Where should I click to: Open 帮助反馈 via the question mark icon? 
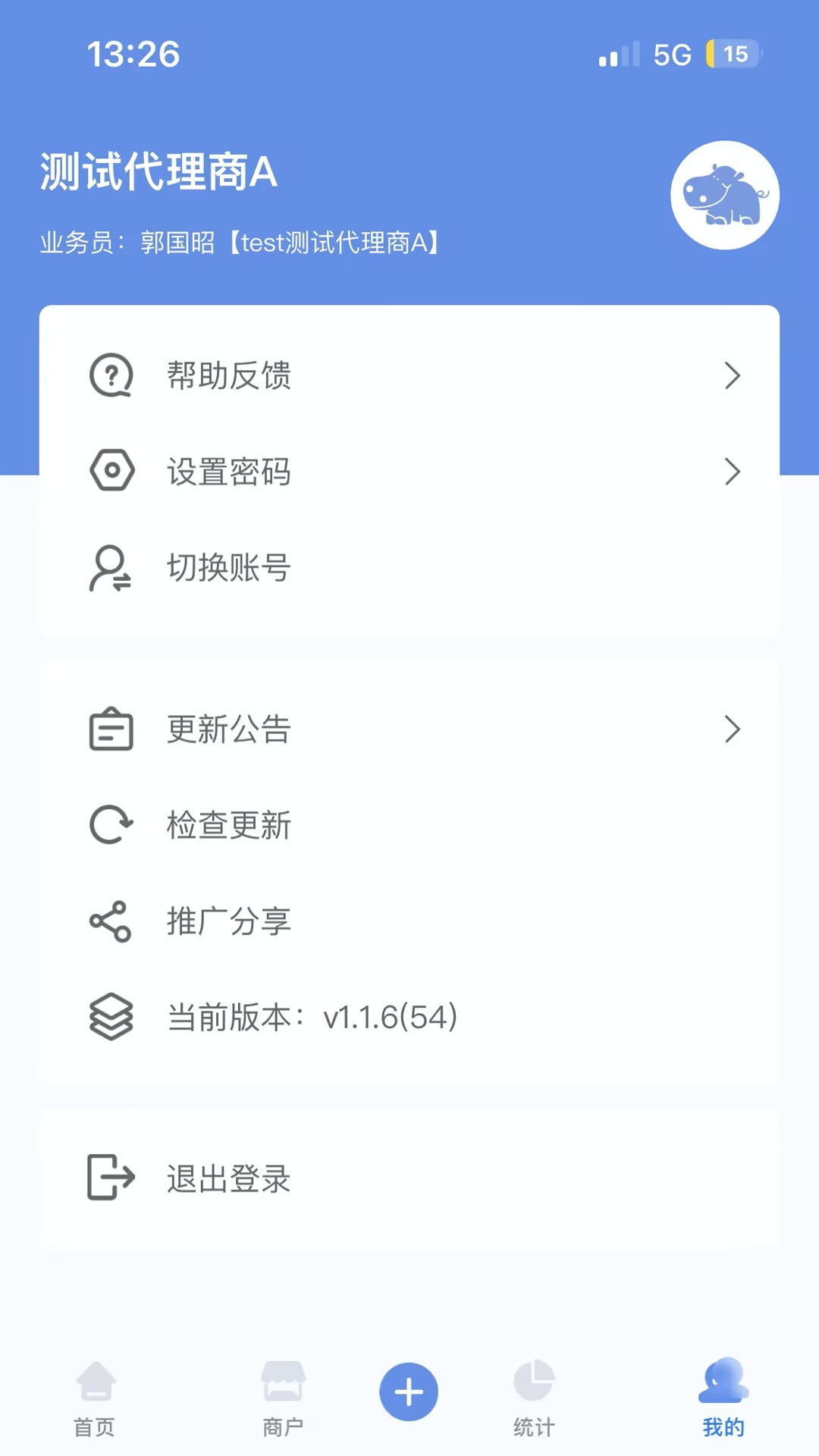(111, 376)
